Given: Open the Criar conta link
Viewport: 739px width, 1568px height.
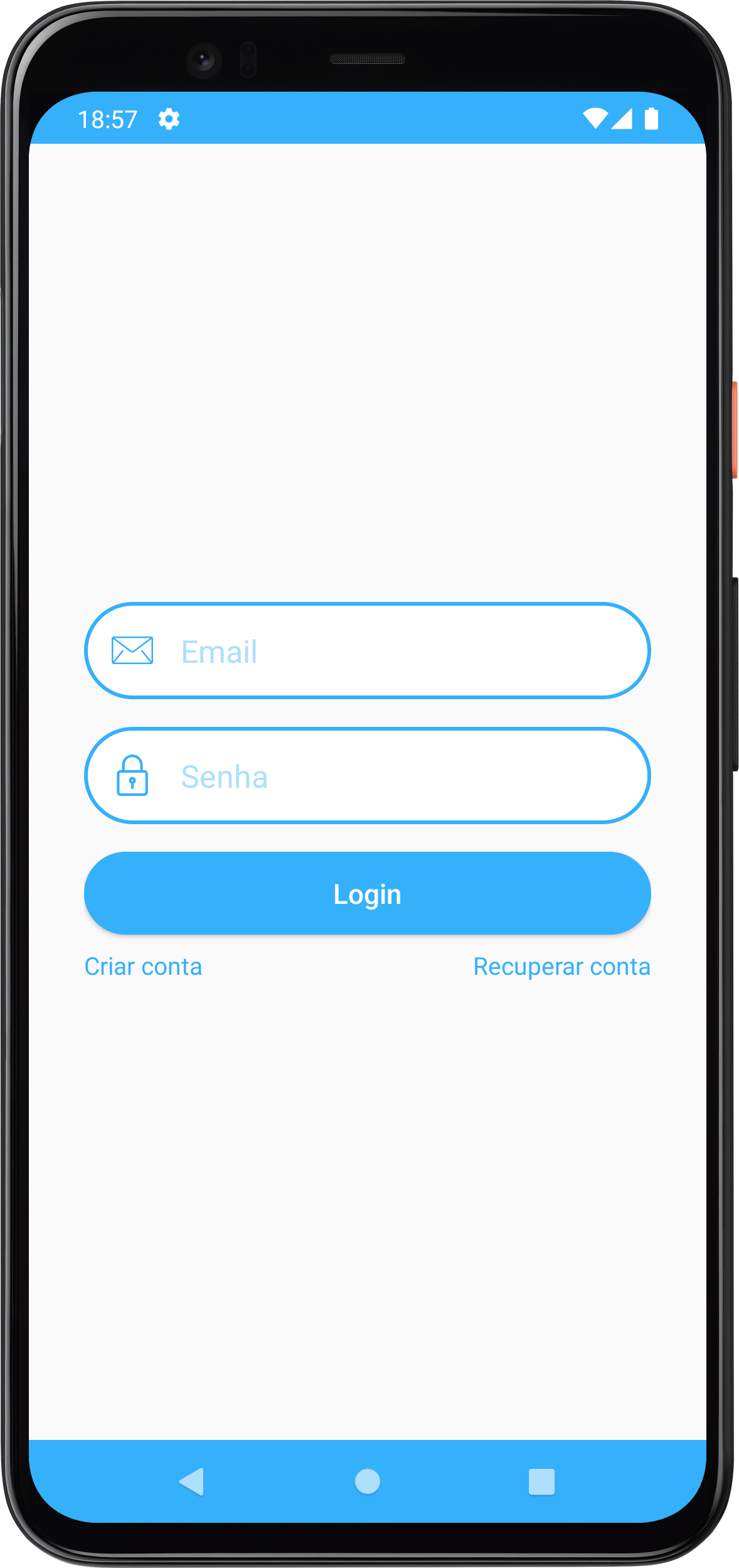Looking at the screenshot, I should pyautogui.click(x=143, y=967).
